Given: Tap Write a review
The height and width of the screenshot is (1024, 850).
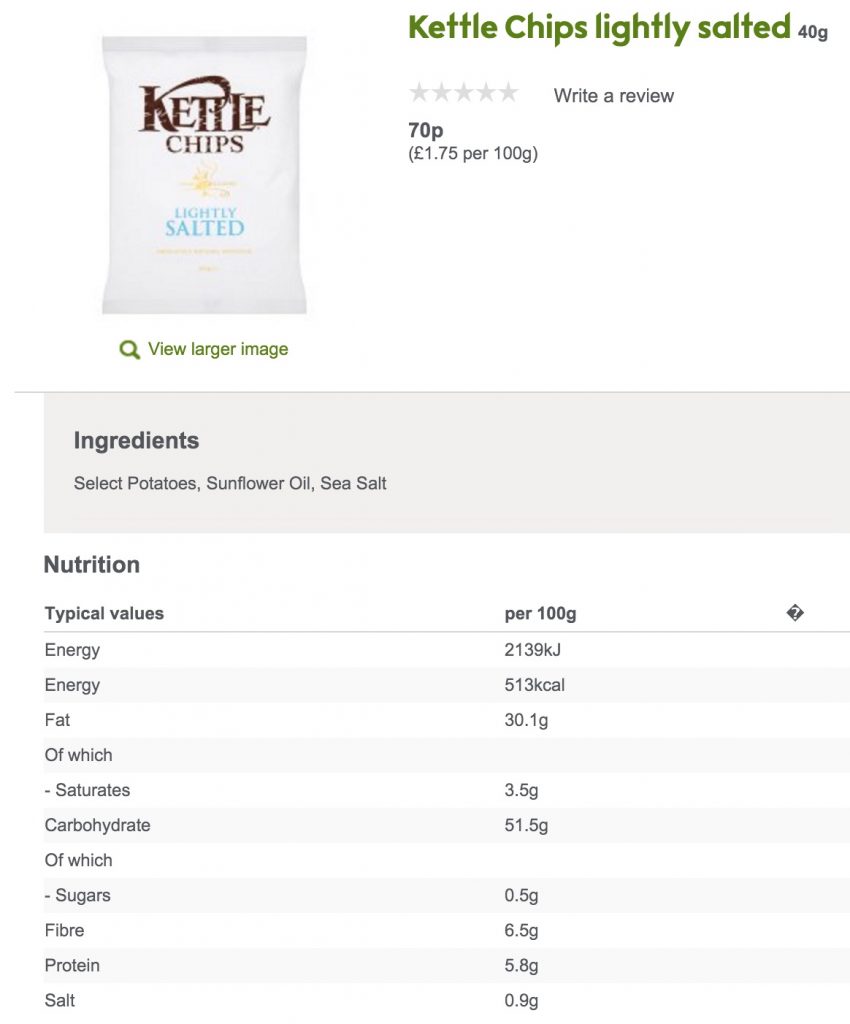Looking at the screenshot, I should click(614, 96).
